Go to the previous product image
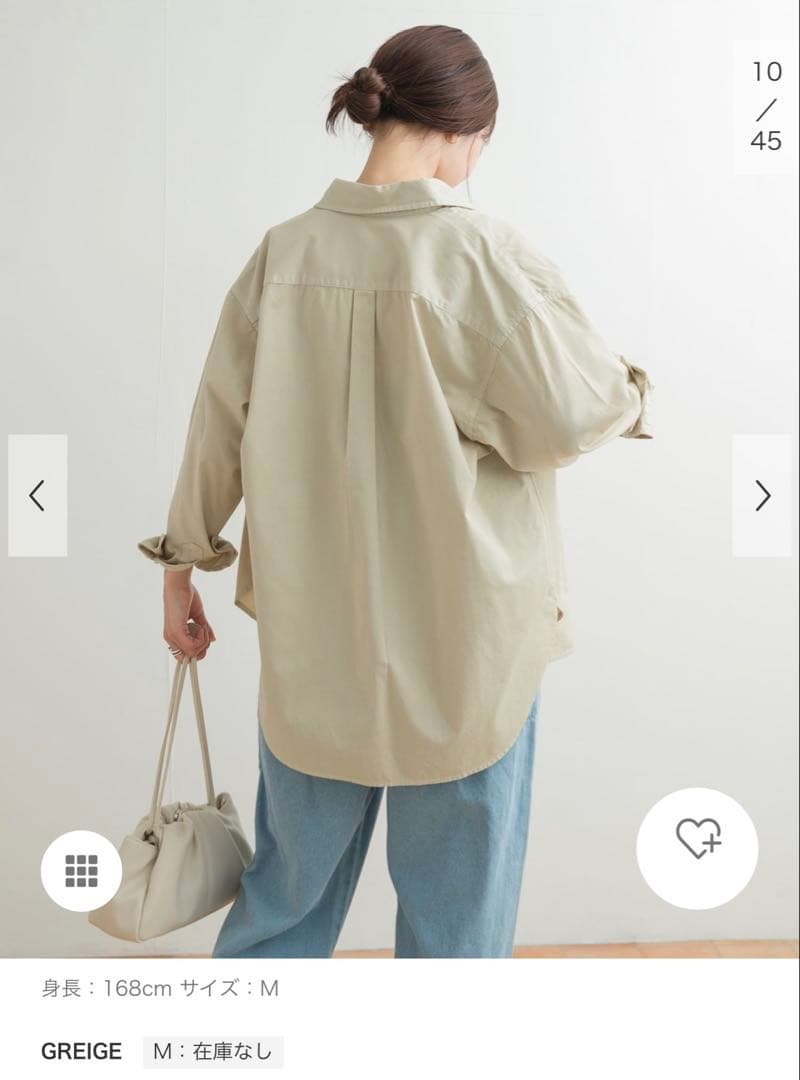 37,495
